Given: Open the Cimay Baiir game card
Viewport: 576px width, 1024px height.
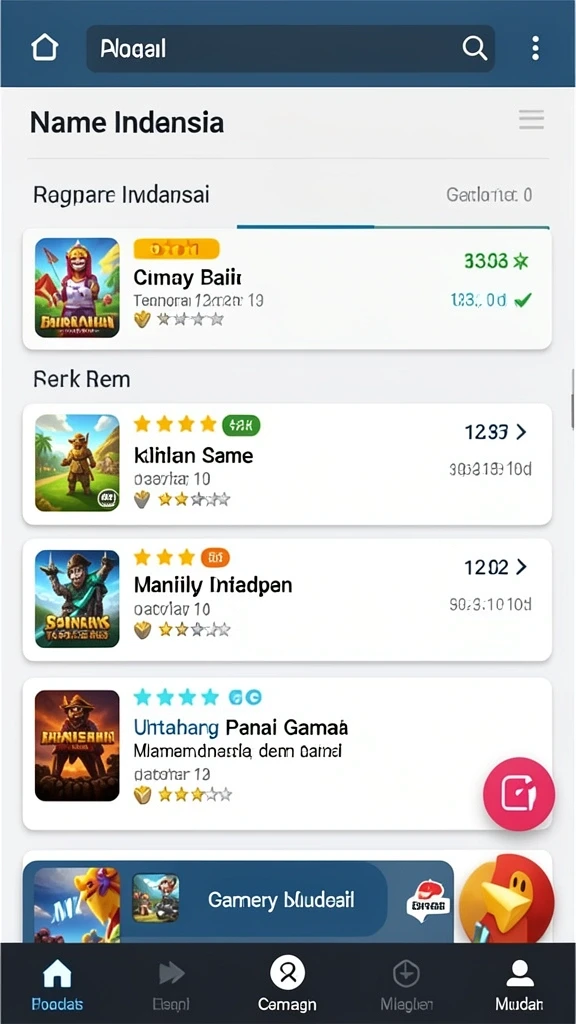Looking at the screenshot, I should [287, 289].
